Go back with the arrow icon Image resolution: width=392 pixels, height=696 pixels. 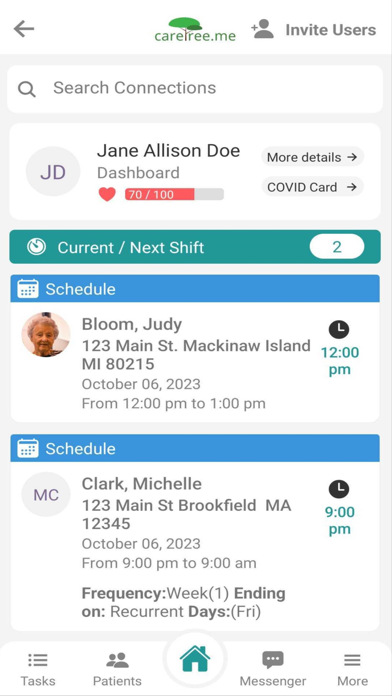coord(24,29)
